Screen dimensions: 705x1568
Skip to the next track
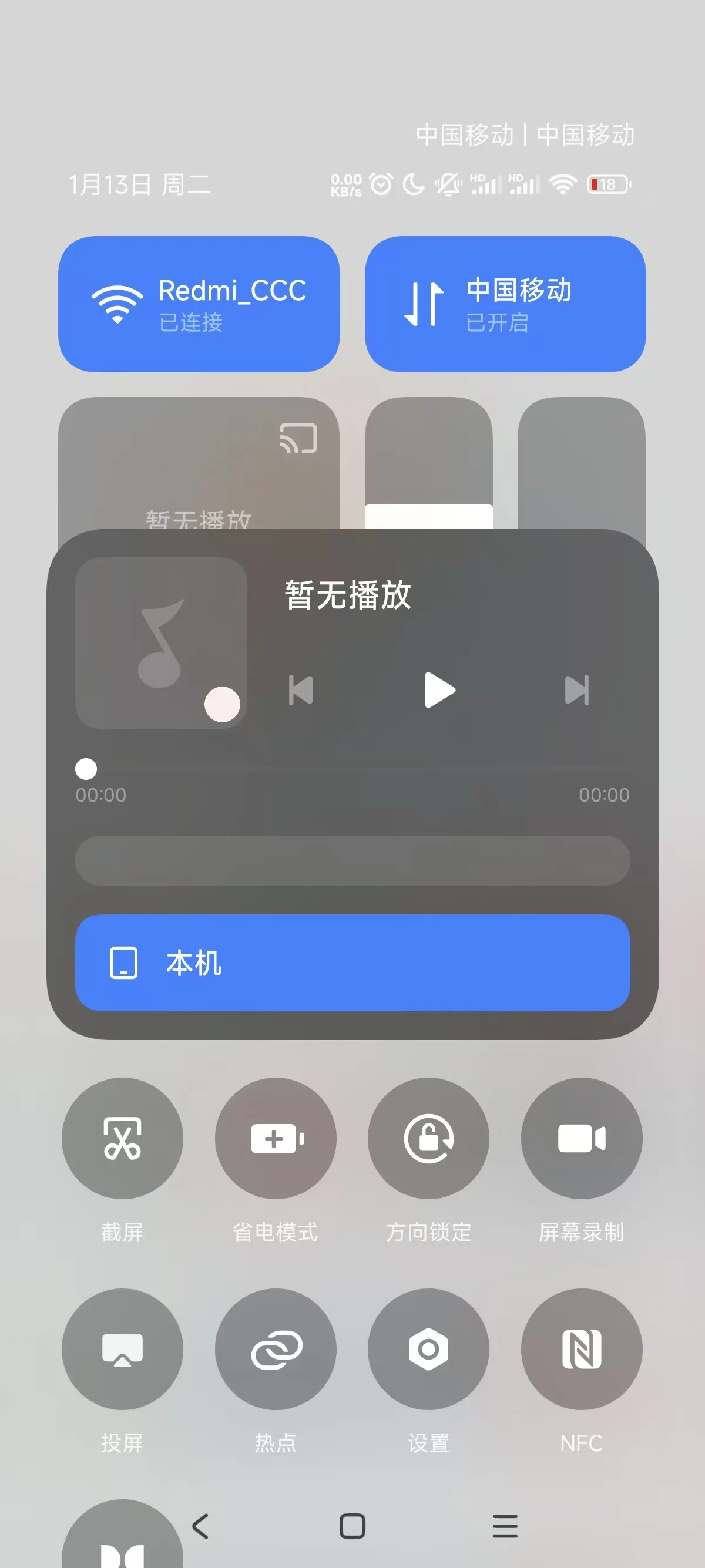click(576, 689)
